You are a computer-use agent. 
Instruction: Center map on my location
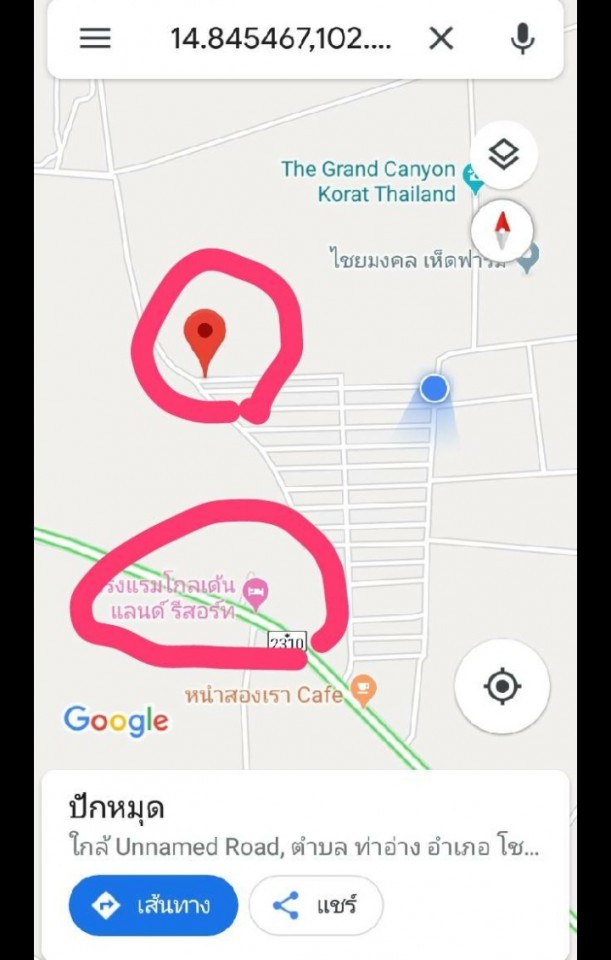[501, 687]
